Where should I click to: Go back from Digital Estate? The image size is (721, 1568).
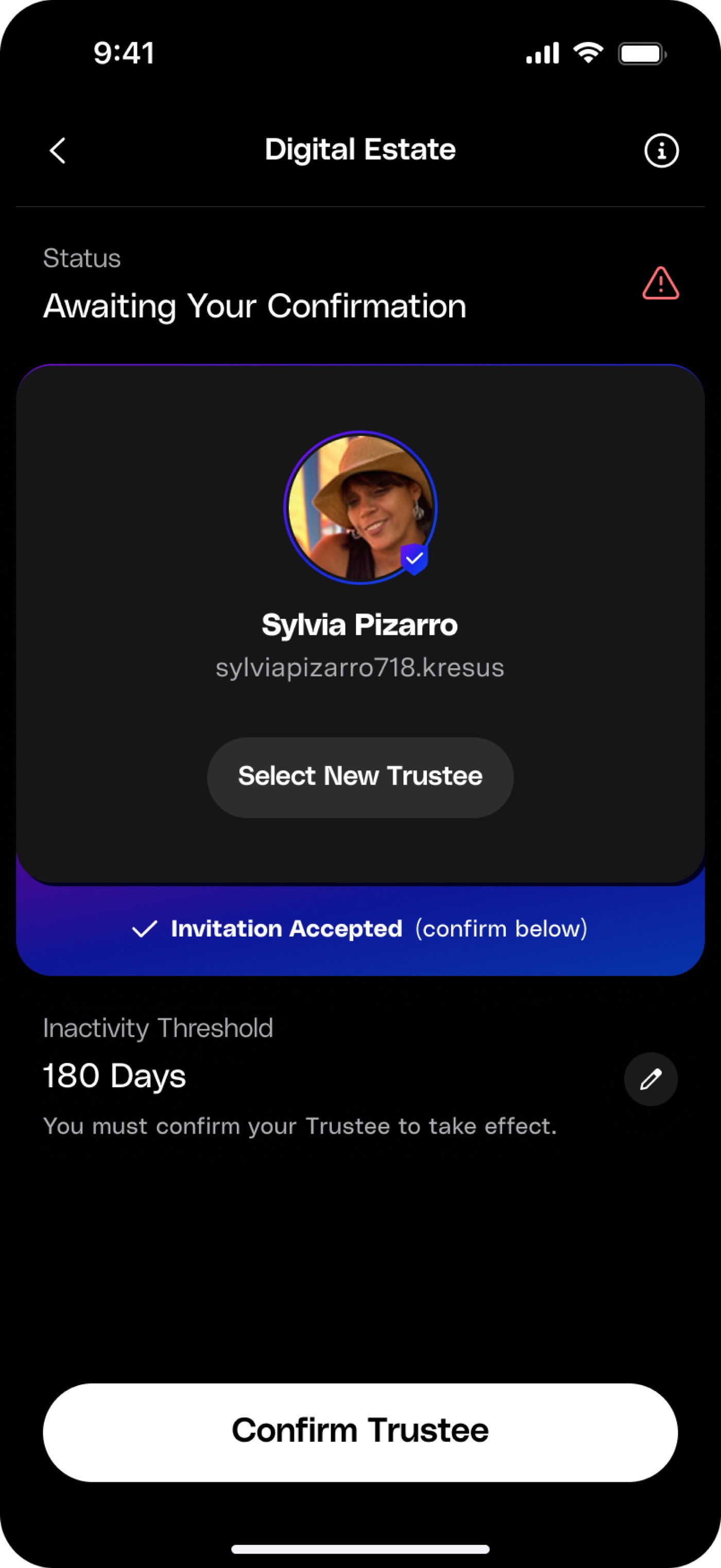58,150
